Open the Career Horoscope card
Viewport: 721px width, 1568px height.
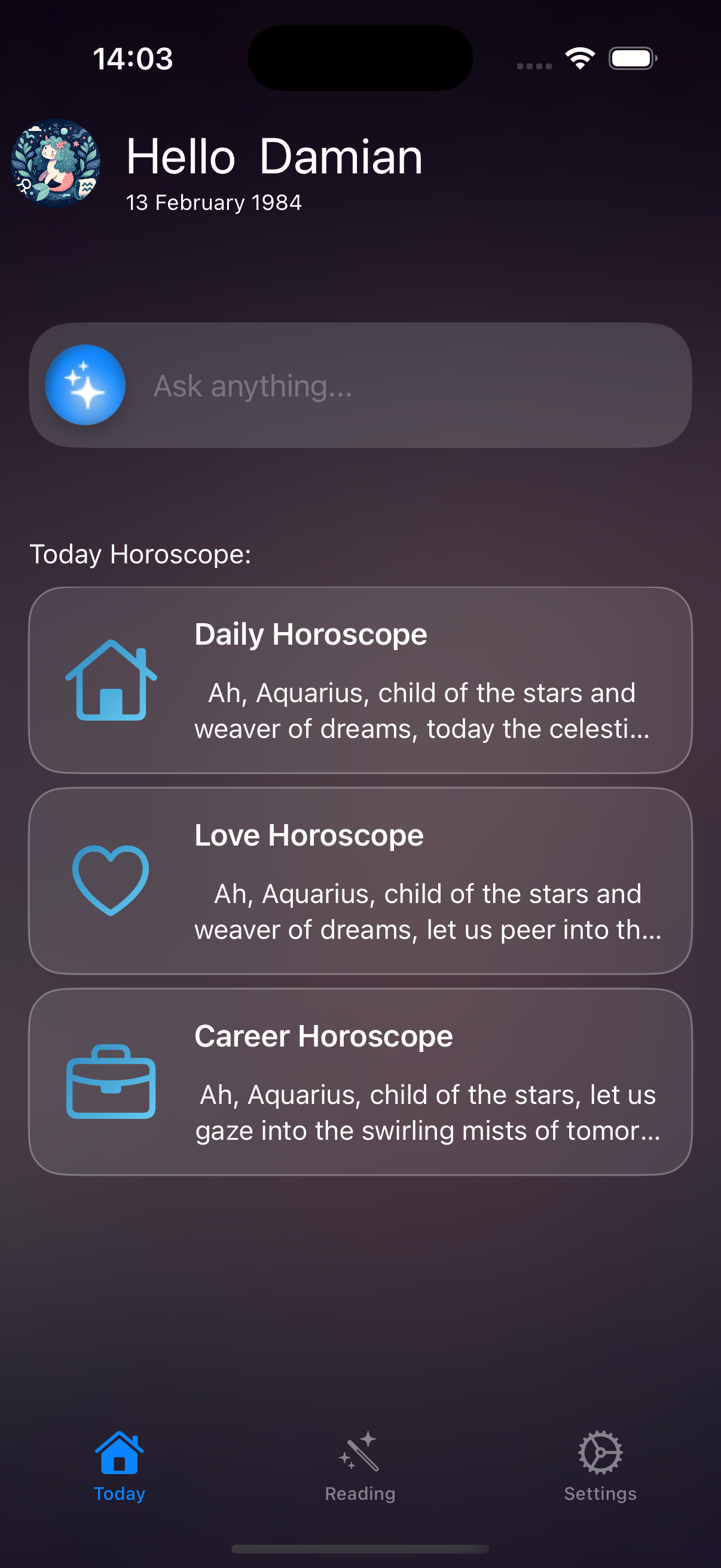point(360,1082)
